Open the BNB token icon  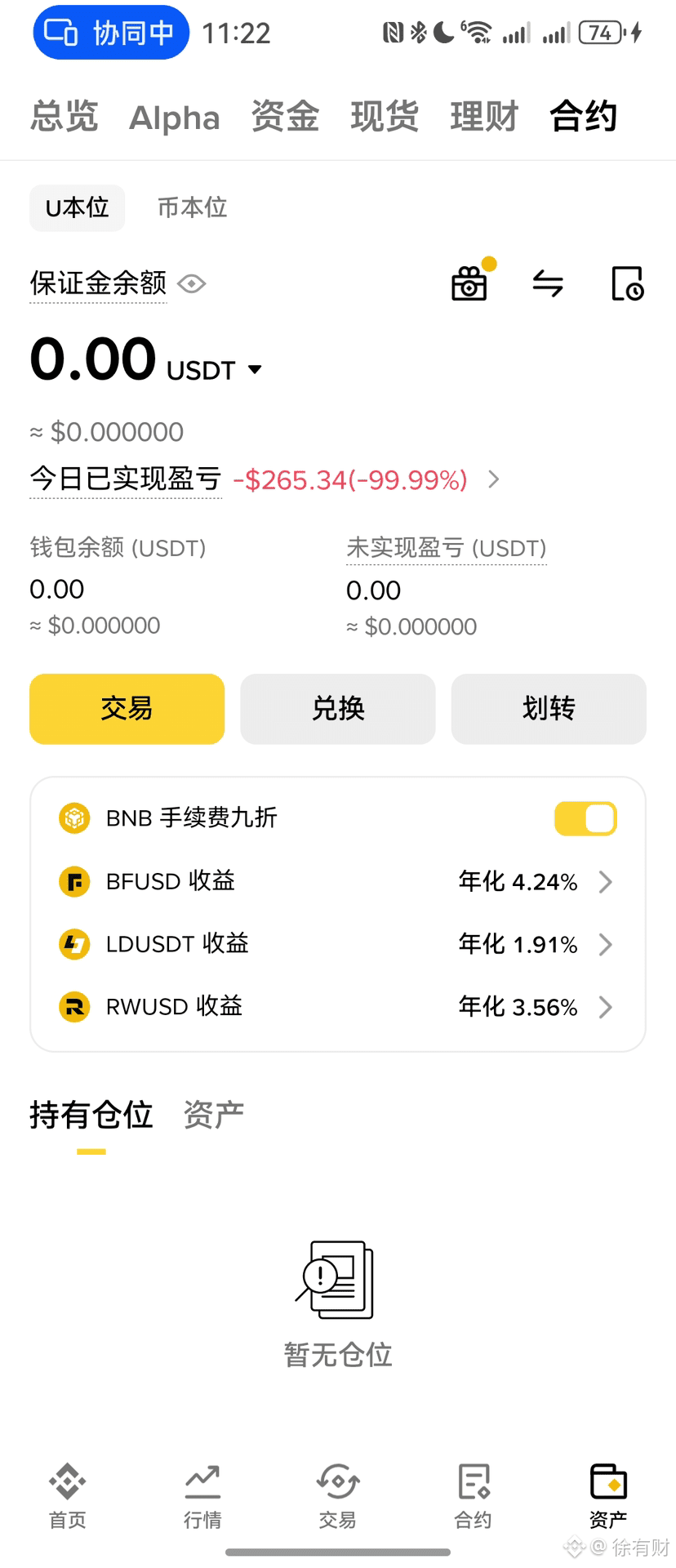click(x=73, y=817)
